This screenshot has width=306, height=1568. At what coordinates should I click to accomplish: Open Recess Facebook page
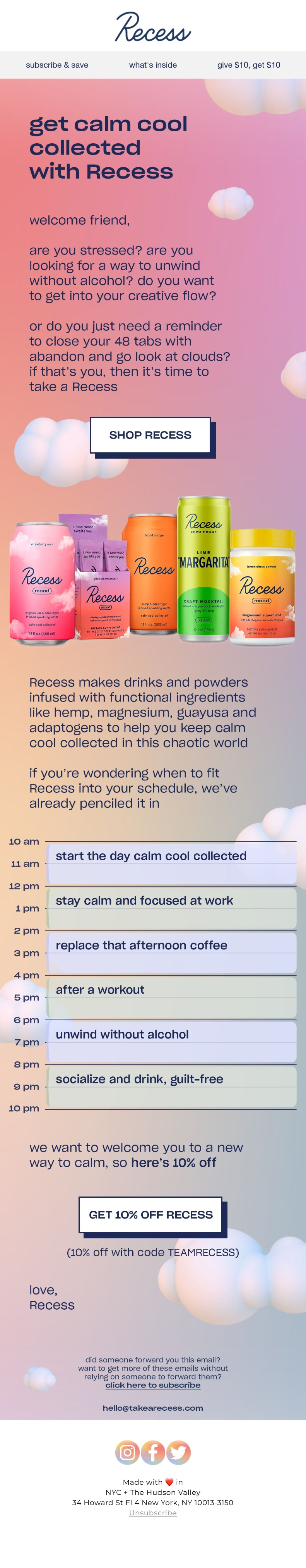coord(153,1452)
